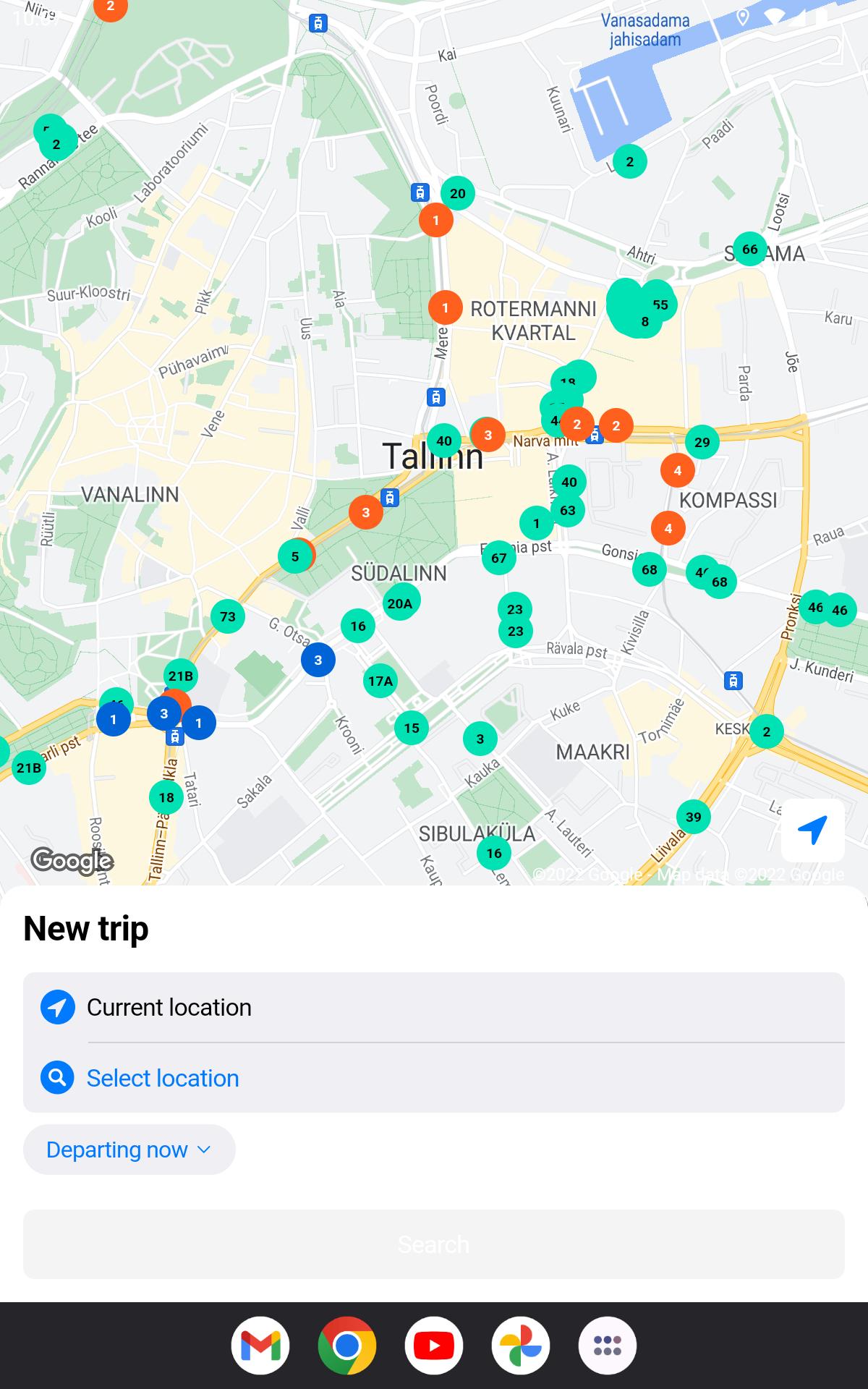The width and height of the screenshot is (868, 1389).
Task: Open Gmail from the taskbar
Action: pos(260,1346)
